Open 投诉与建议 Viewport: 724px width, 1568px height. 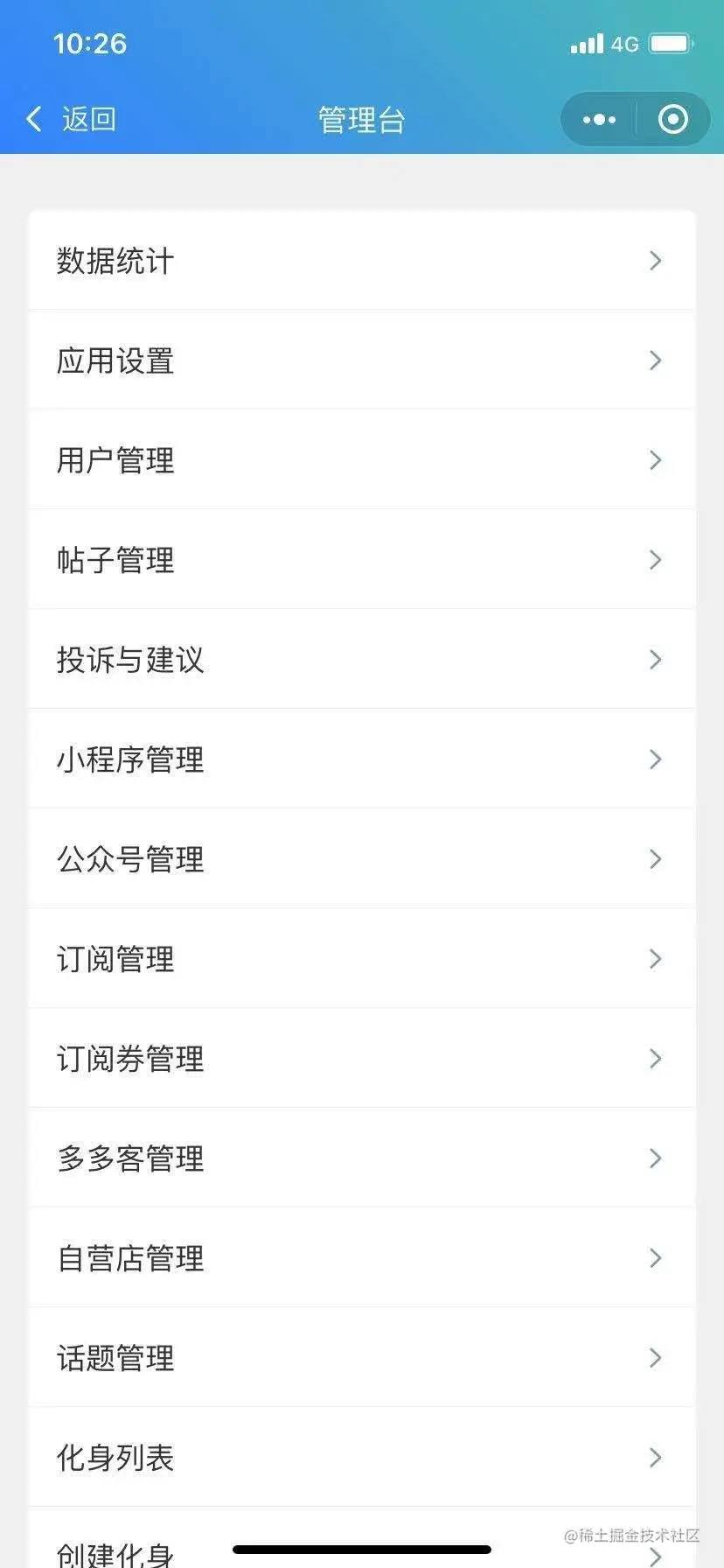pyautogui.click(x=361, y=660)
